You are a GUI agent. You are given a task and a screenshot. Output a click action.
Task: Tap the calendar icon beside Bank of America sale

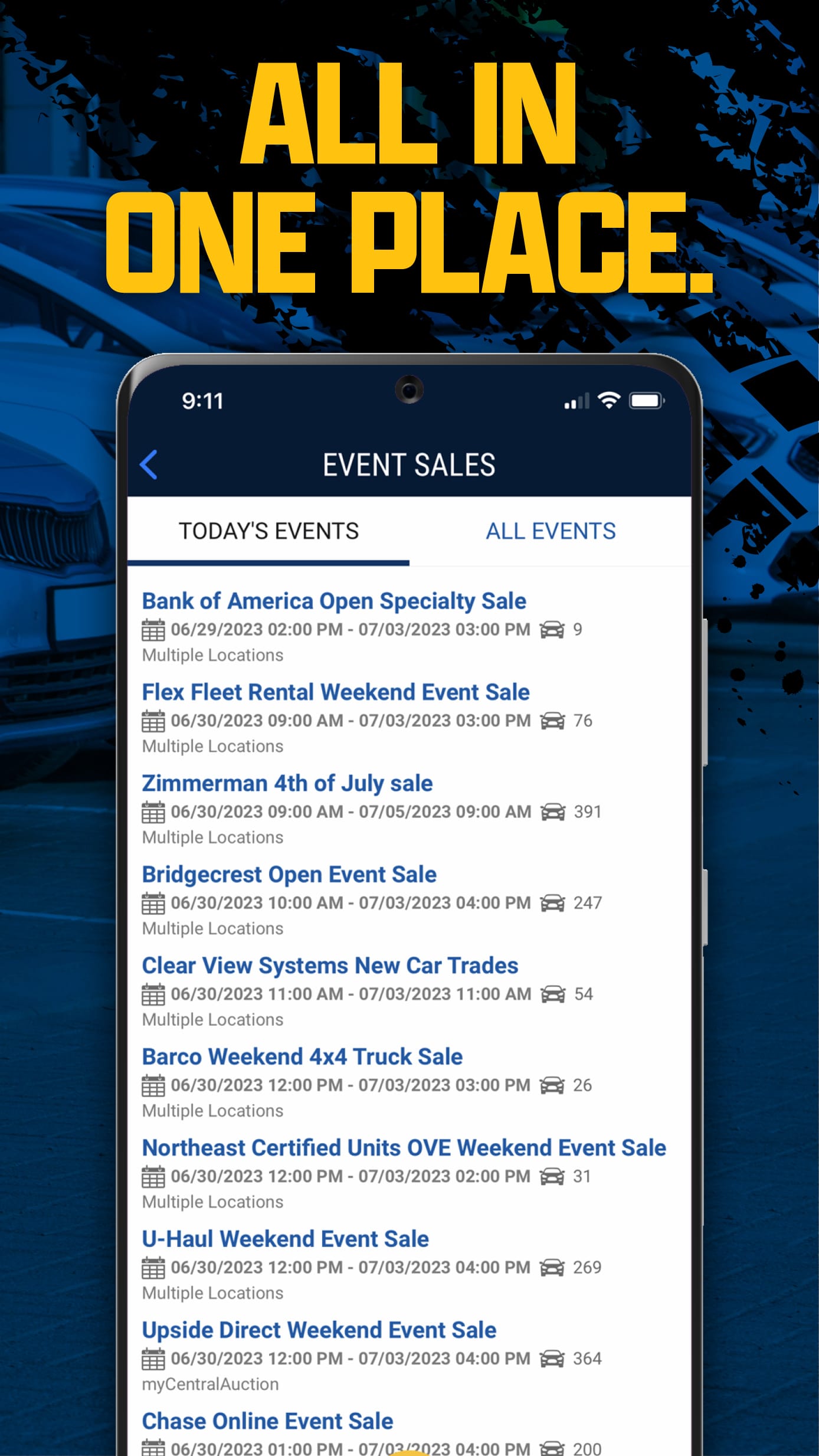(153, 630)
